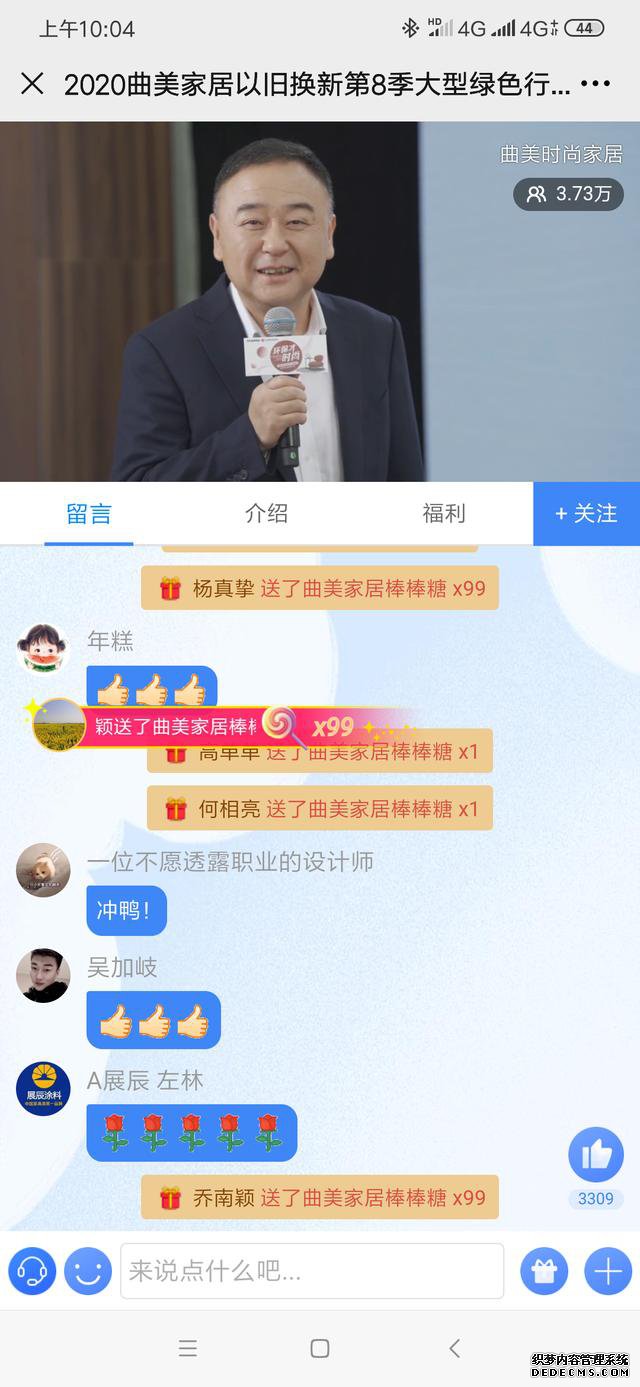Tap the live video player
Screen dimensions: 640x1387
point(320,302)
